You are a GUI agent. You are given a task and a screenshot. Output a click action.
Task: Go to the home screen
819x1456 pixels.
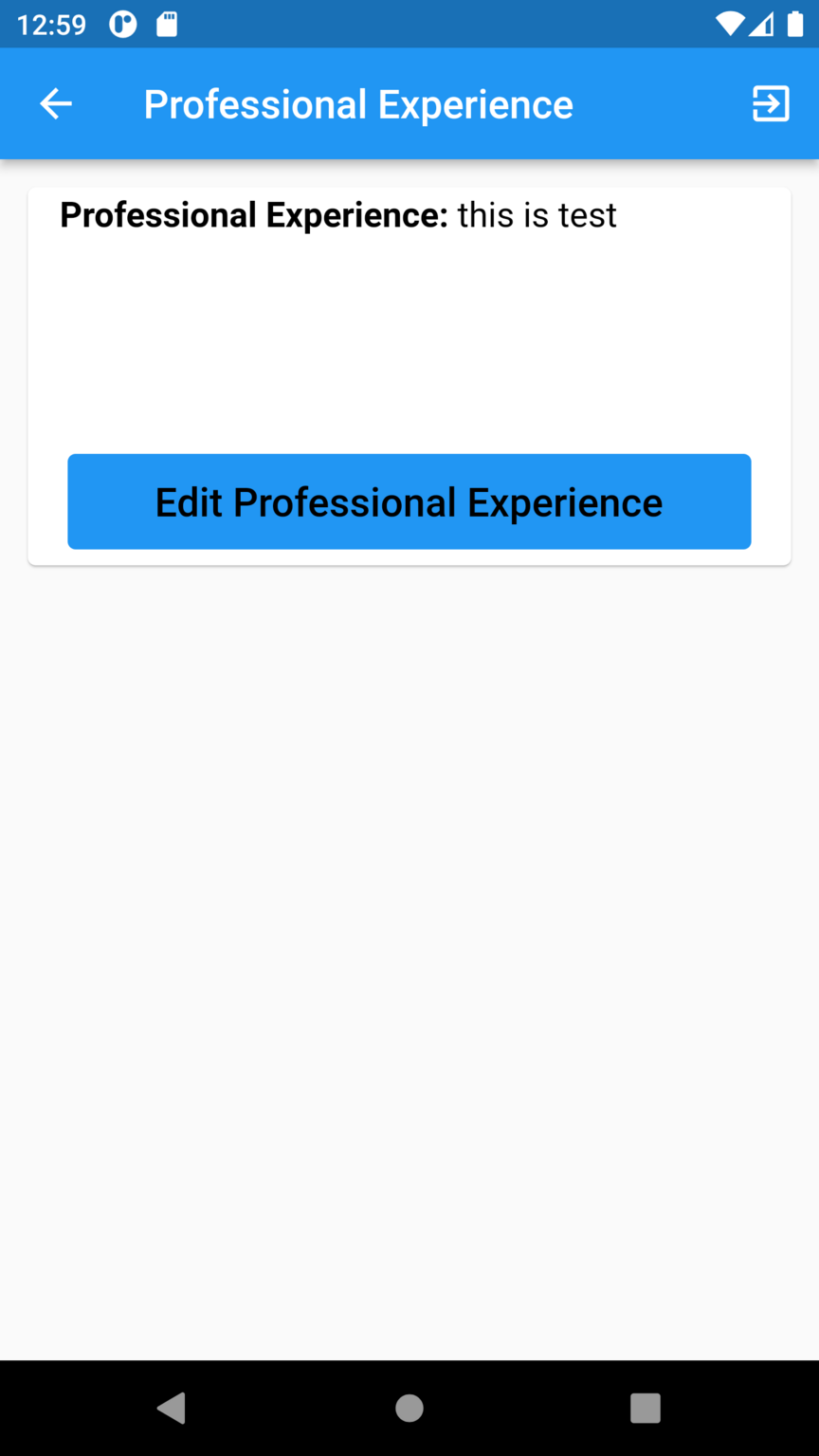click(x=409, y=1408)
